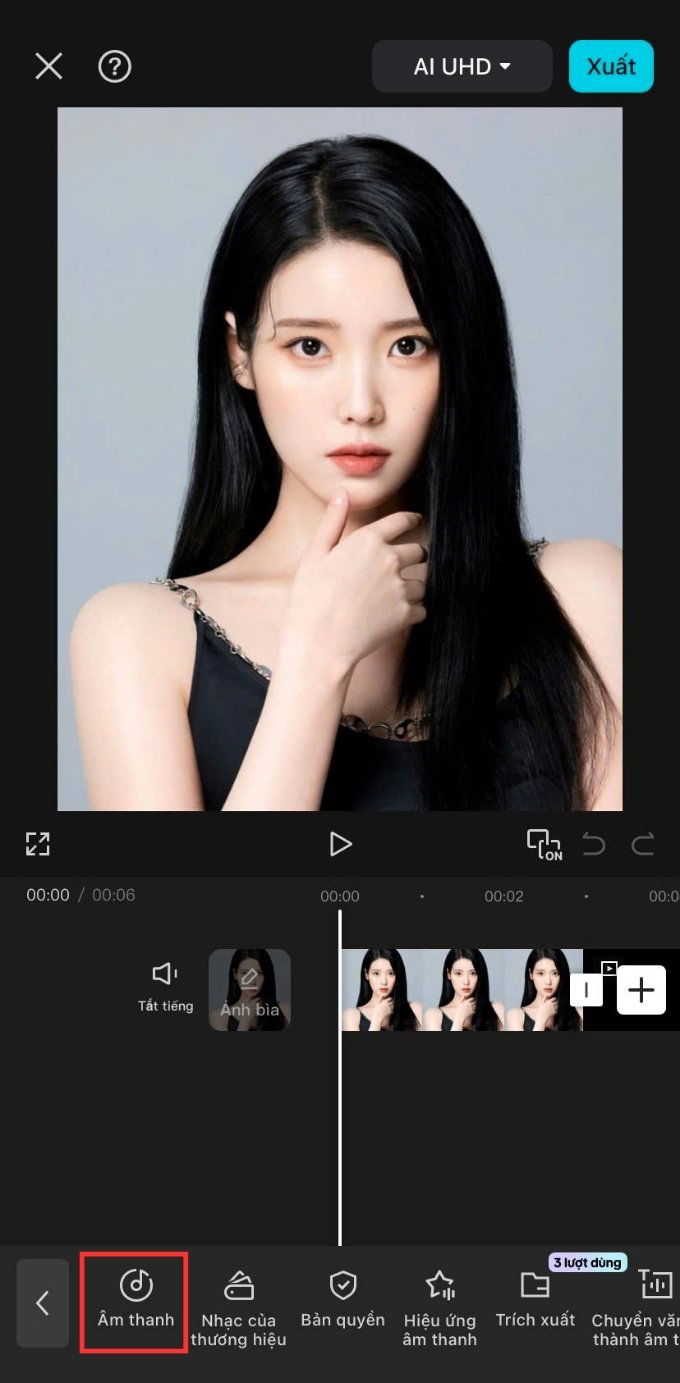Open the AI UHD resolution dropdown
Screen dimensions: 680x1383
461,67
